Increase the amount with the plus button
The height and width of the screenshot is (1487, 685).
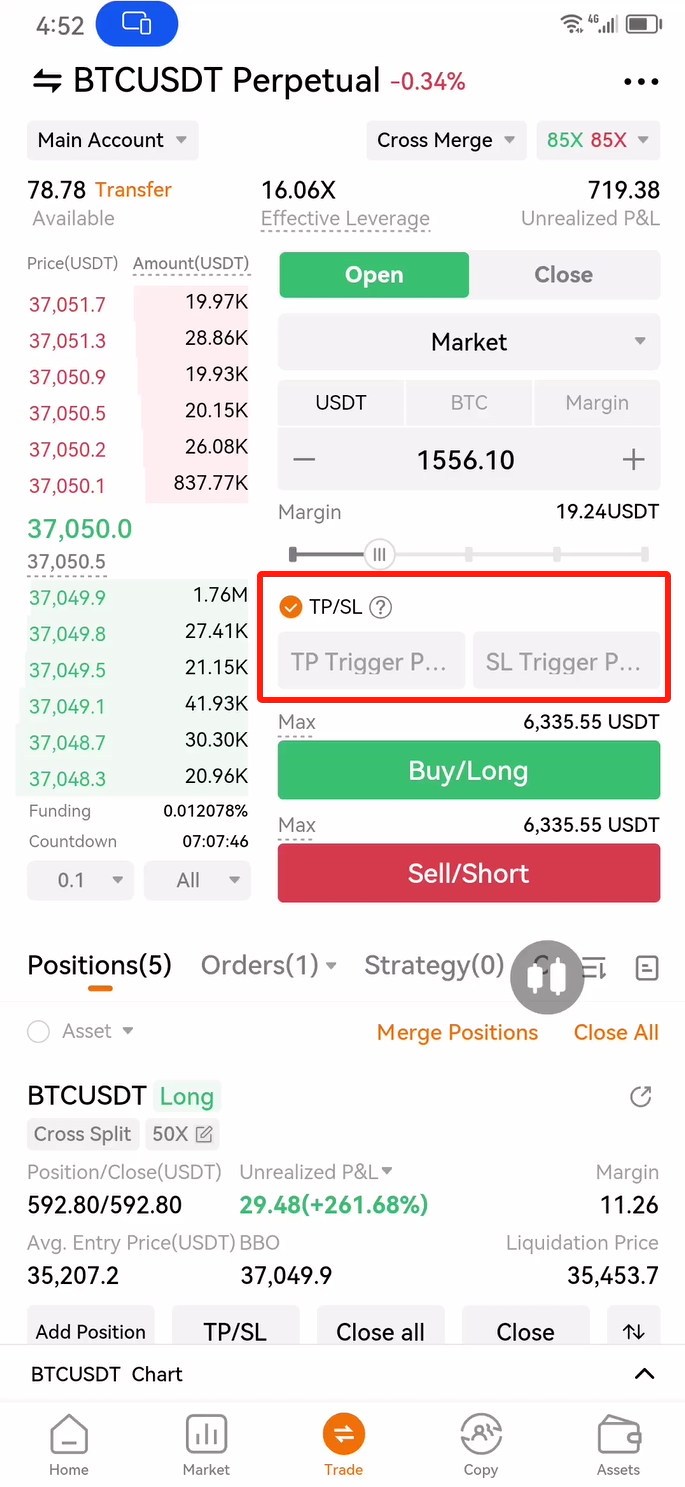(633, 460)
